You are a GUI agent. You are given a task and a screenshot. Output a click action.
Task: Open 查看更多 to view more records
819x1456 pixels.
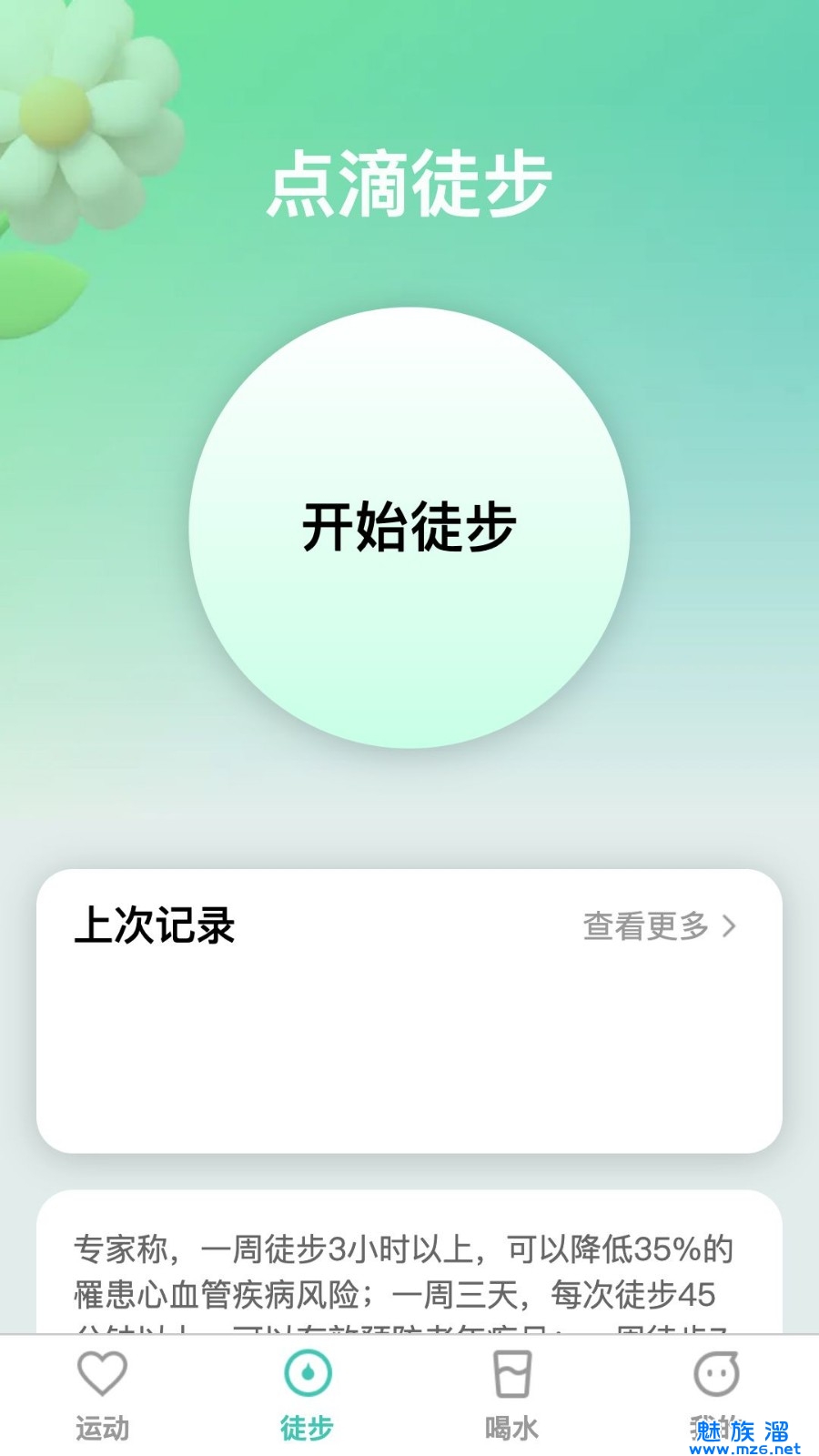(x=659, y=926)
